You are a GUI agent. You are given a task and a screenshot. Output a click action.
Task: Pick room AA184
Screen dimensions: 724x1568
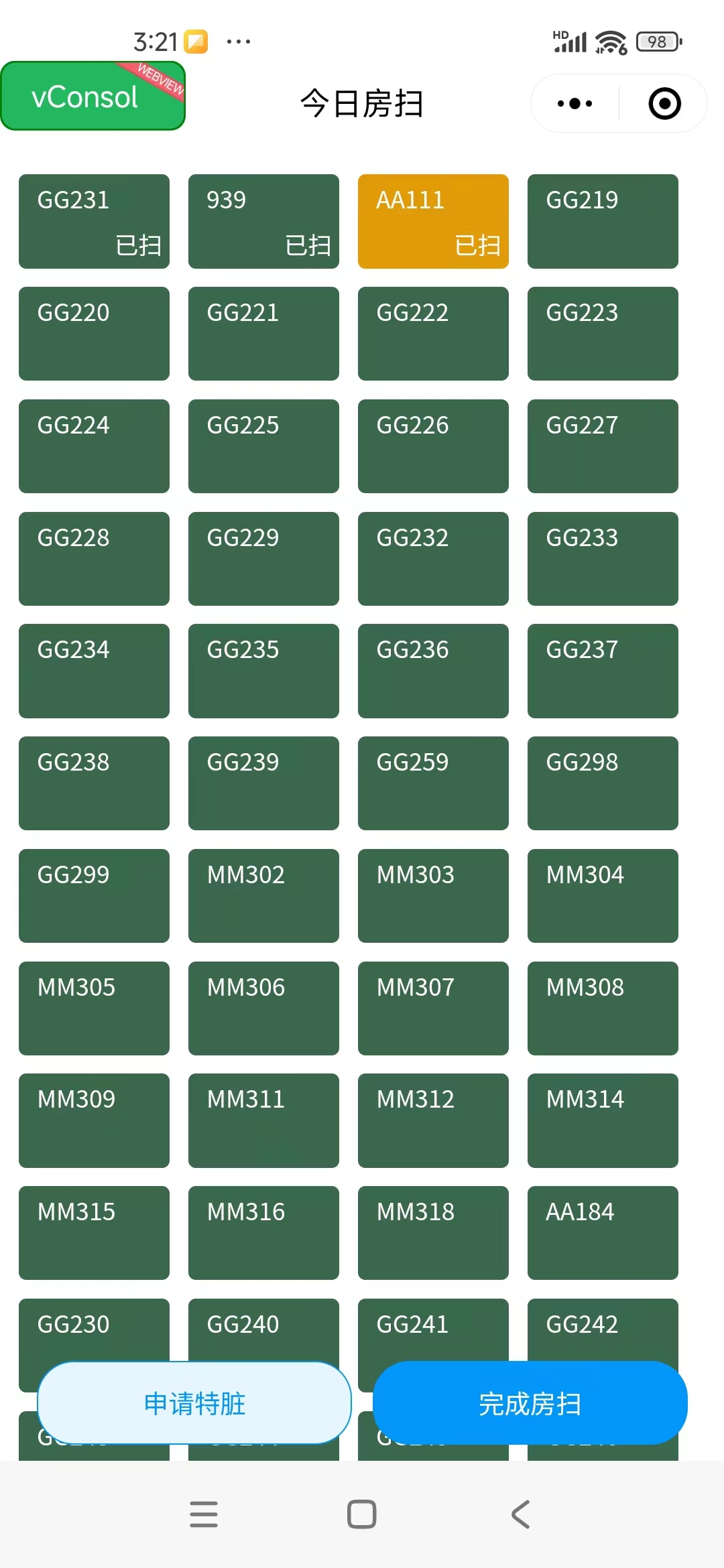pos(603,1233)
